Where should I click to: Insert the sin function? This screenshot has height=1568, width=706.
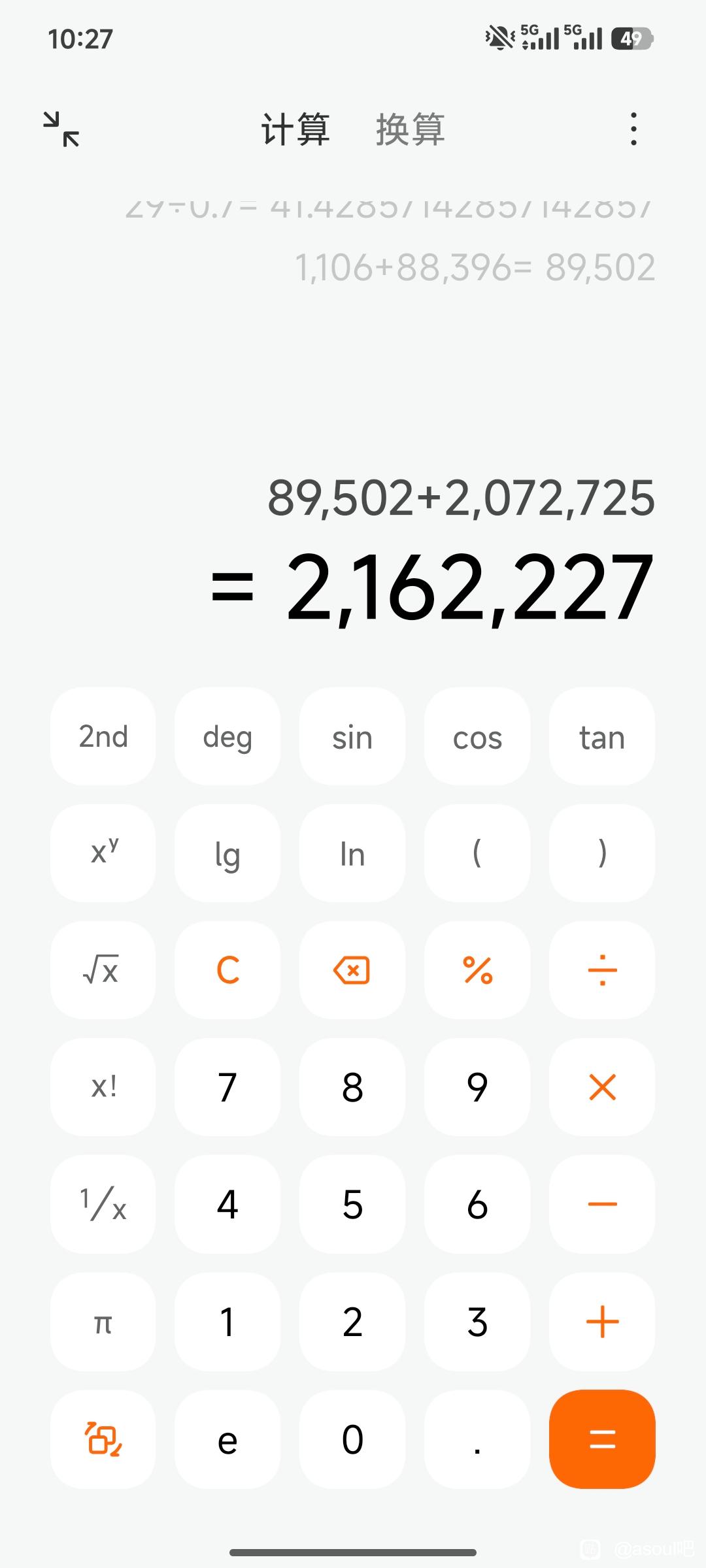(x=352, y=736)
